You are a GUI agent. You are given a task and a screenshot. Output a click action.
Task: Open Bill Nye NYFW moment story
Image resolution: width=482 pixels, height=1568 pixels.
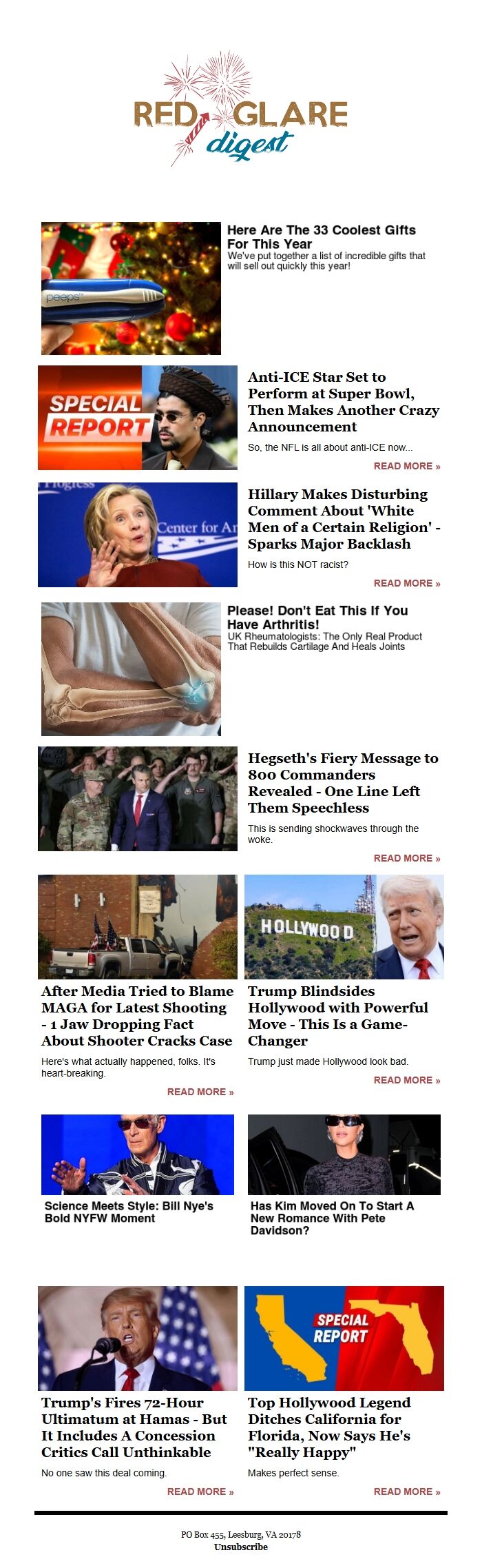(129, 1212)
